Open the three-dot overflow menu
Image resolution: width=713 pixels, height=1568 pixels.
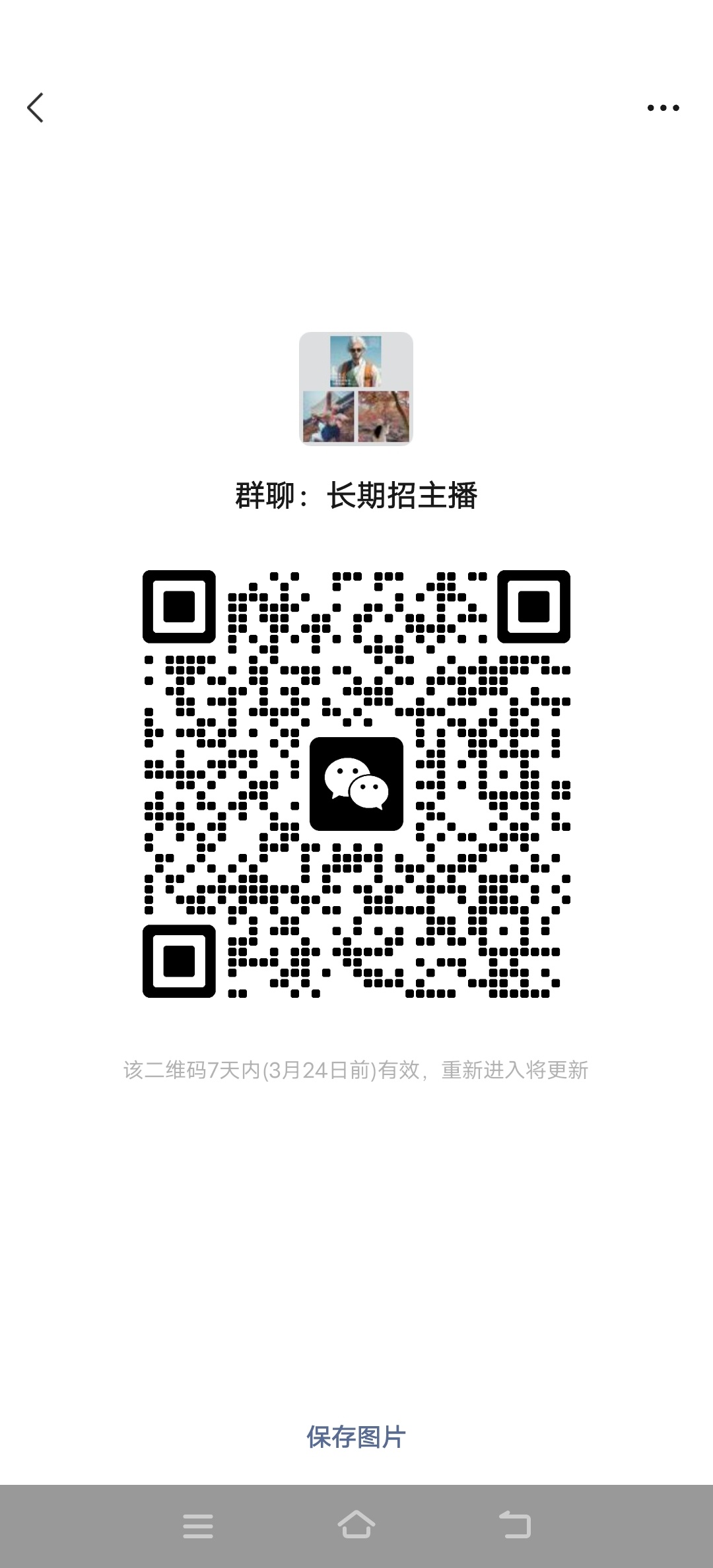pyautogui.click(x=663, y=108)
